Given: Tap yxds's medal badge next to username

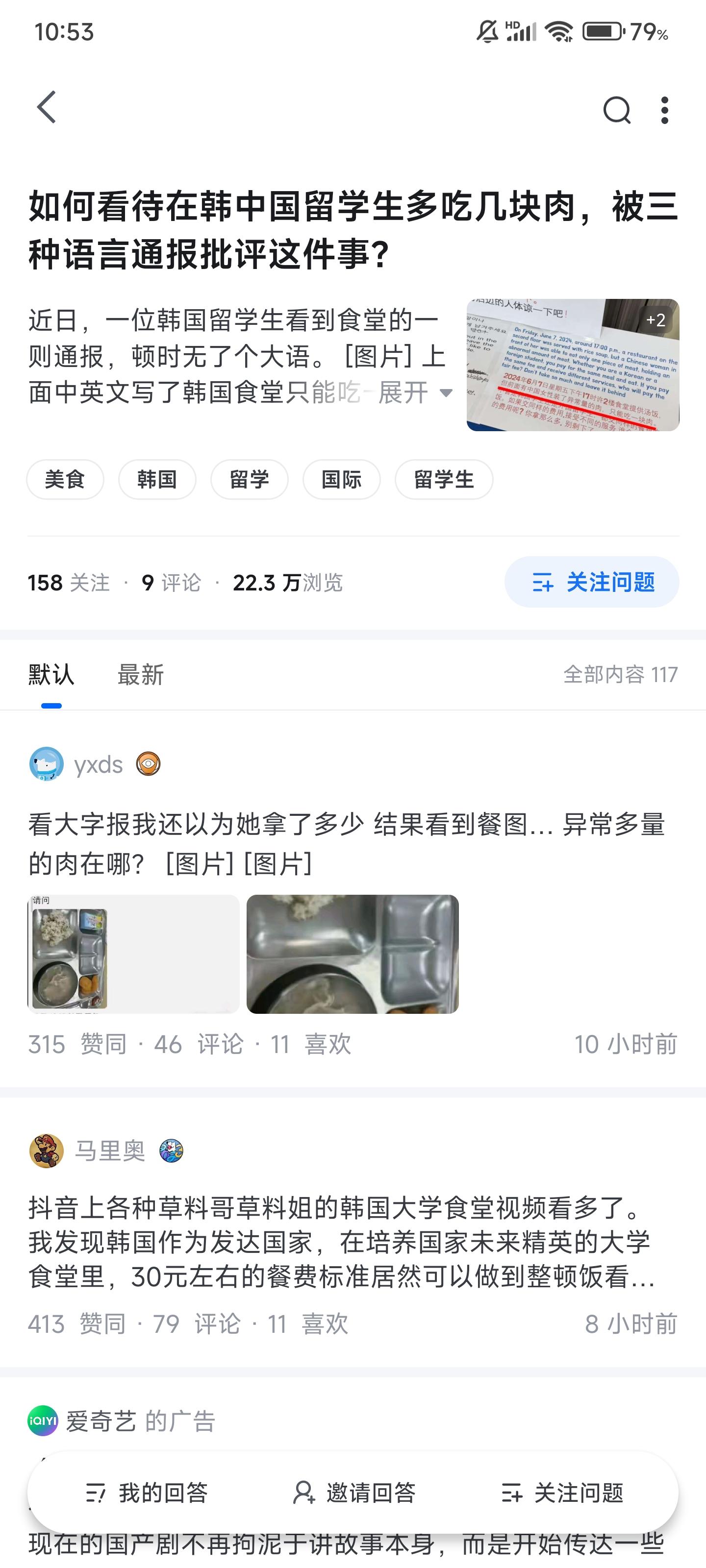Looking at the screenshot, I should [x=149, y=764].
